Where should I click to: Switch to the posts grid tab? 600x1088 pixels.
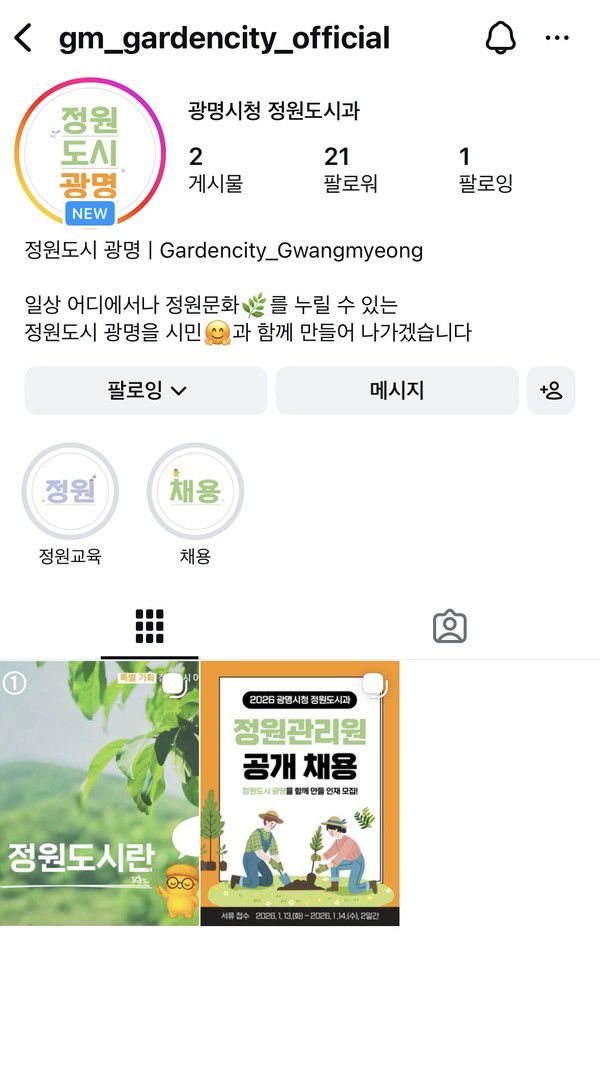[150, 627]
